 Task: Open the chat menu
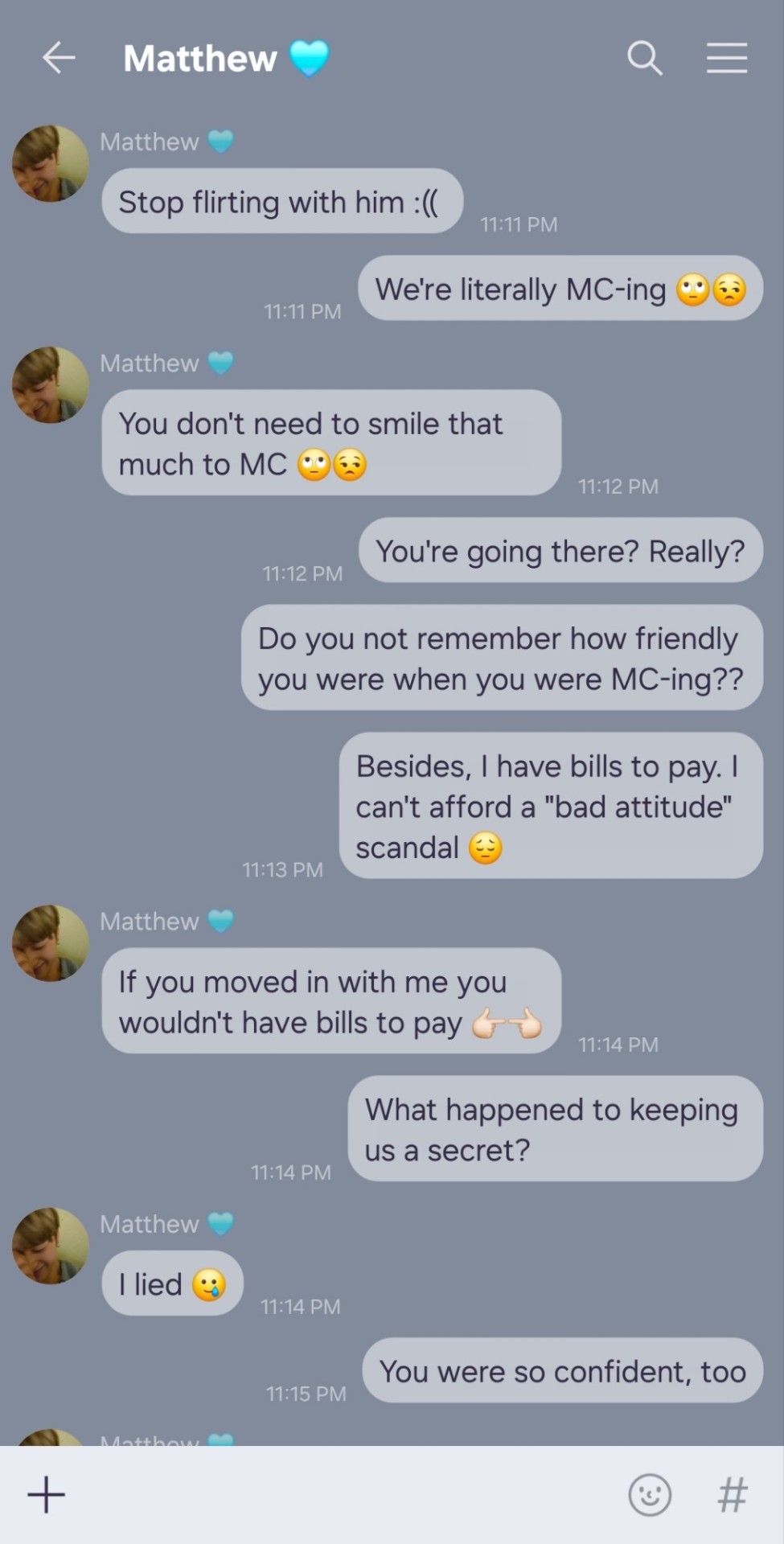click(726, 58)
